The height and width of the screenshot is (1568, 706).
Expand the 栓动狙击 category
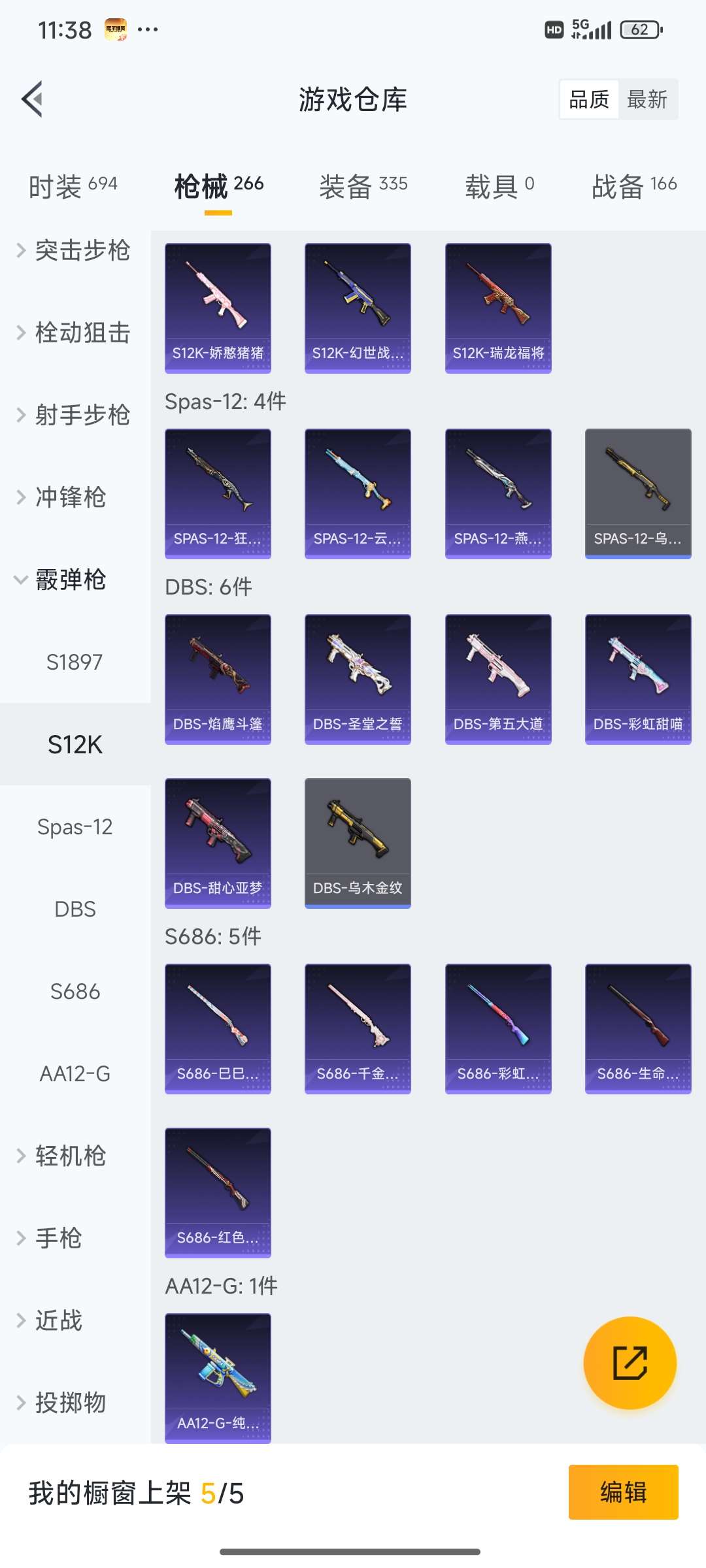(73, 333)
